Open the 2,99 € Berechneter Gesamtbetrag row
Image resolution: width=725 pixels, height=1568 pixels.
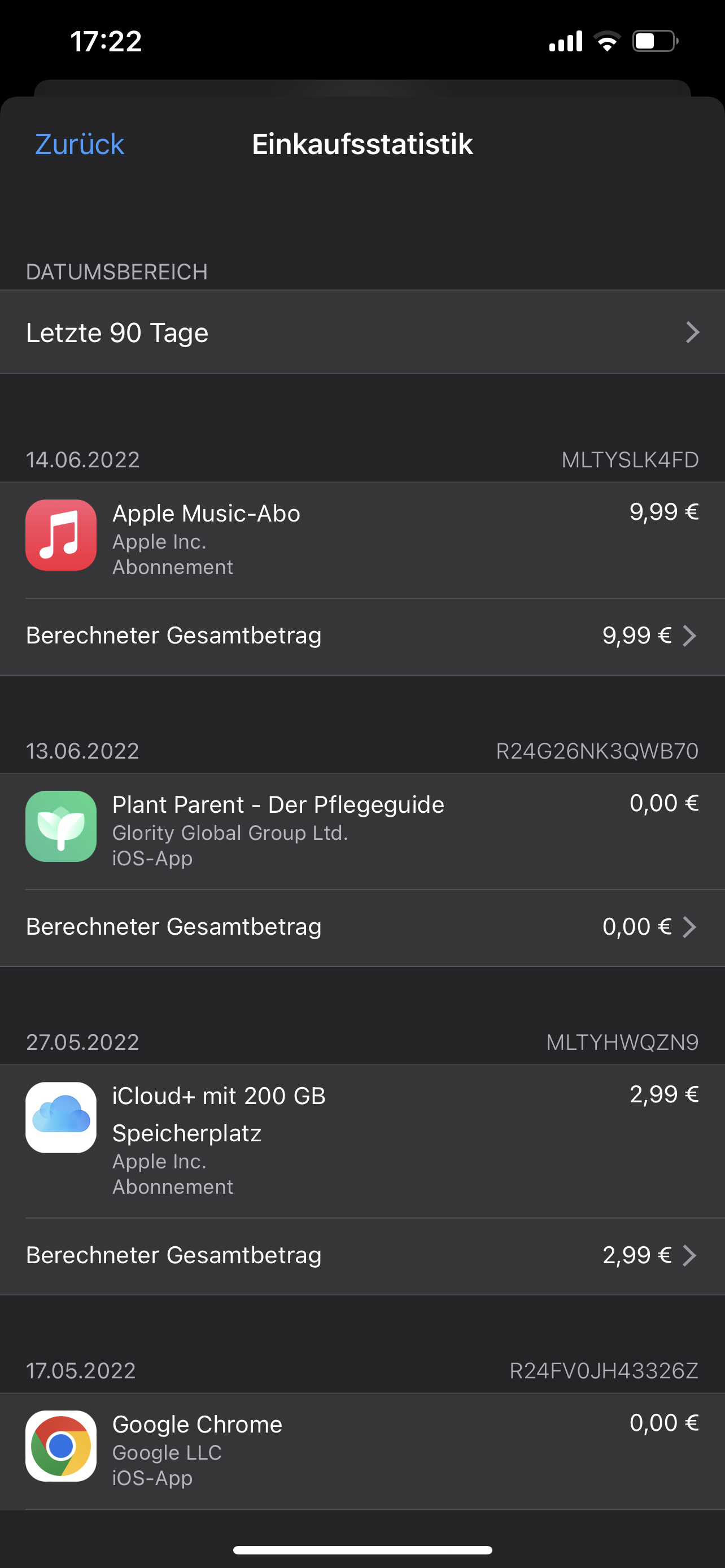(x=362, y=1255)
